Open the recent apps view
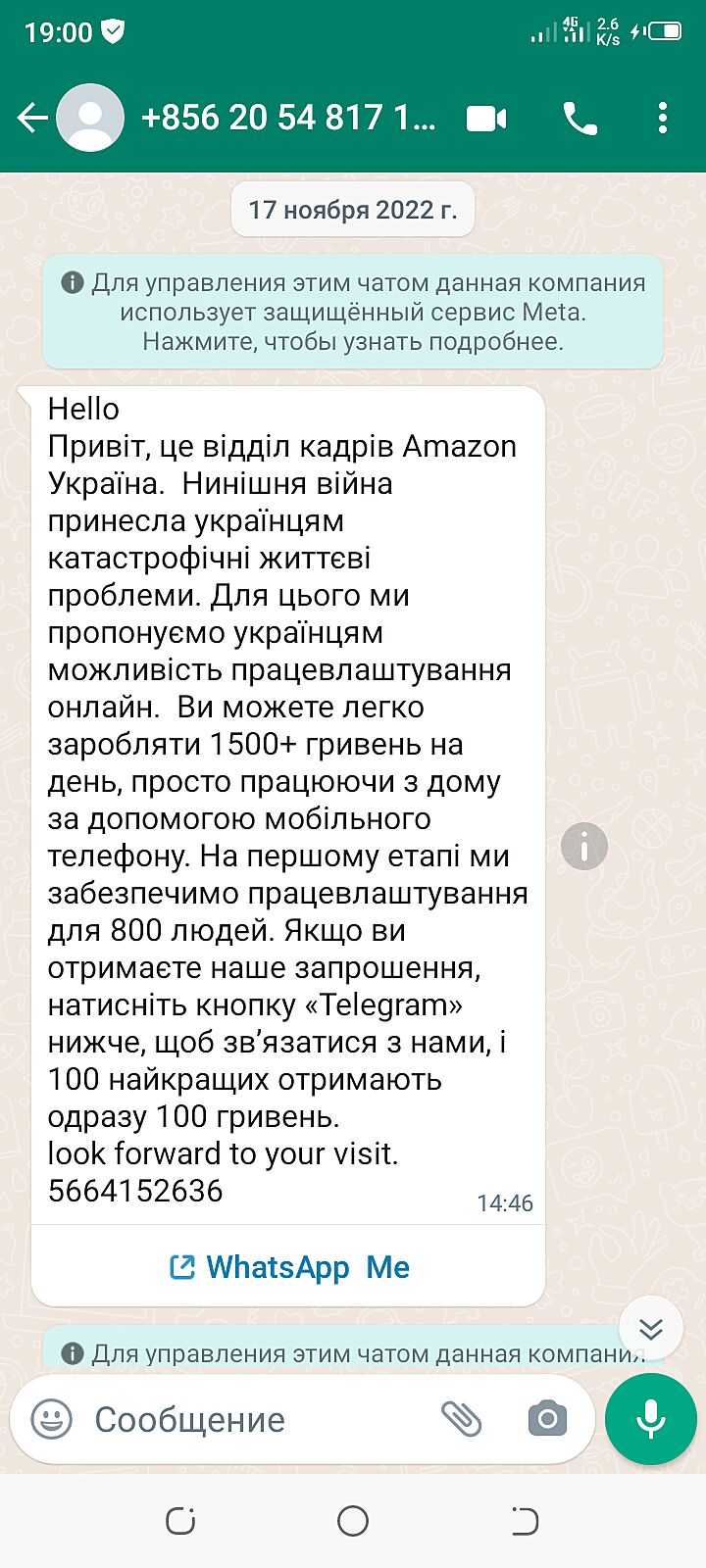Image resolution: width=706 pixels, height=1568 pixels. [181, 1521]
